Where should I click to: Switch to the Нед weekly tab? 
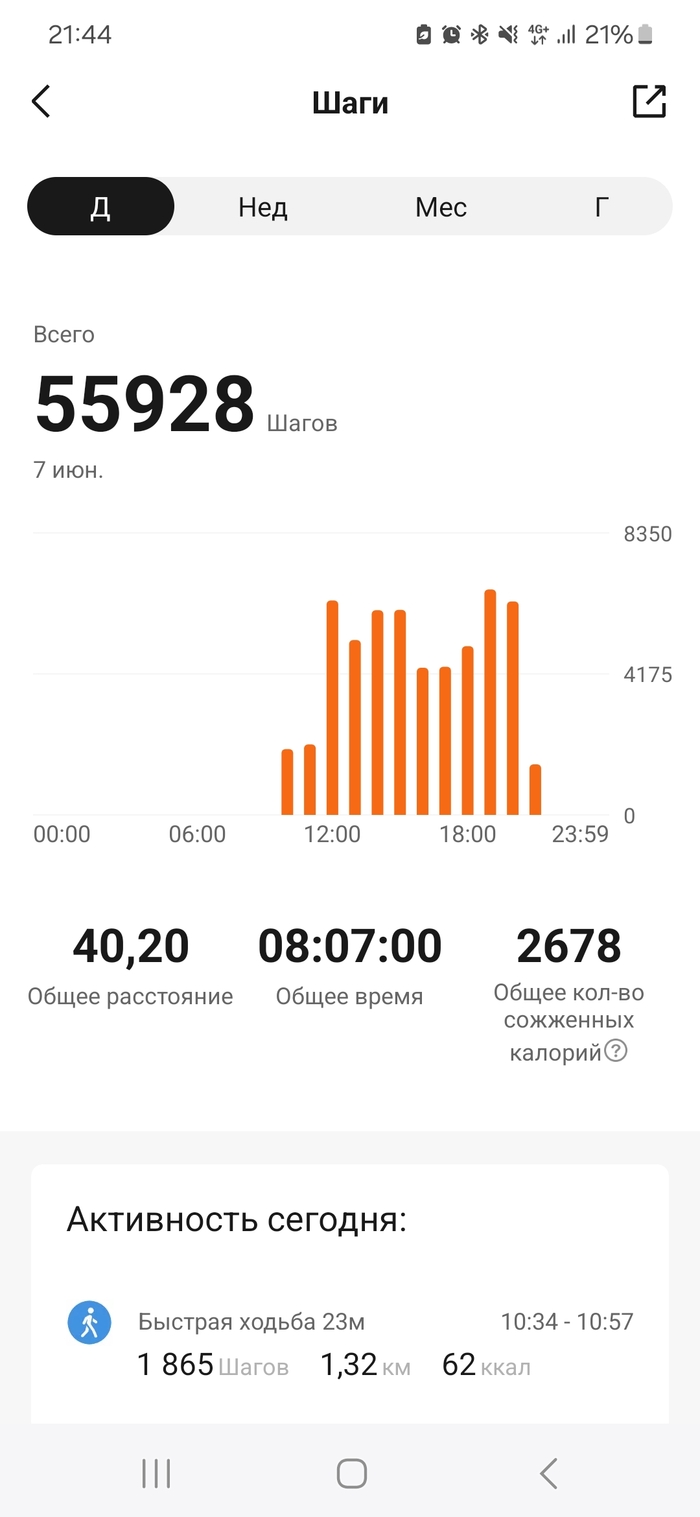[x=263, y=207]
